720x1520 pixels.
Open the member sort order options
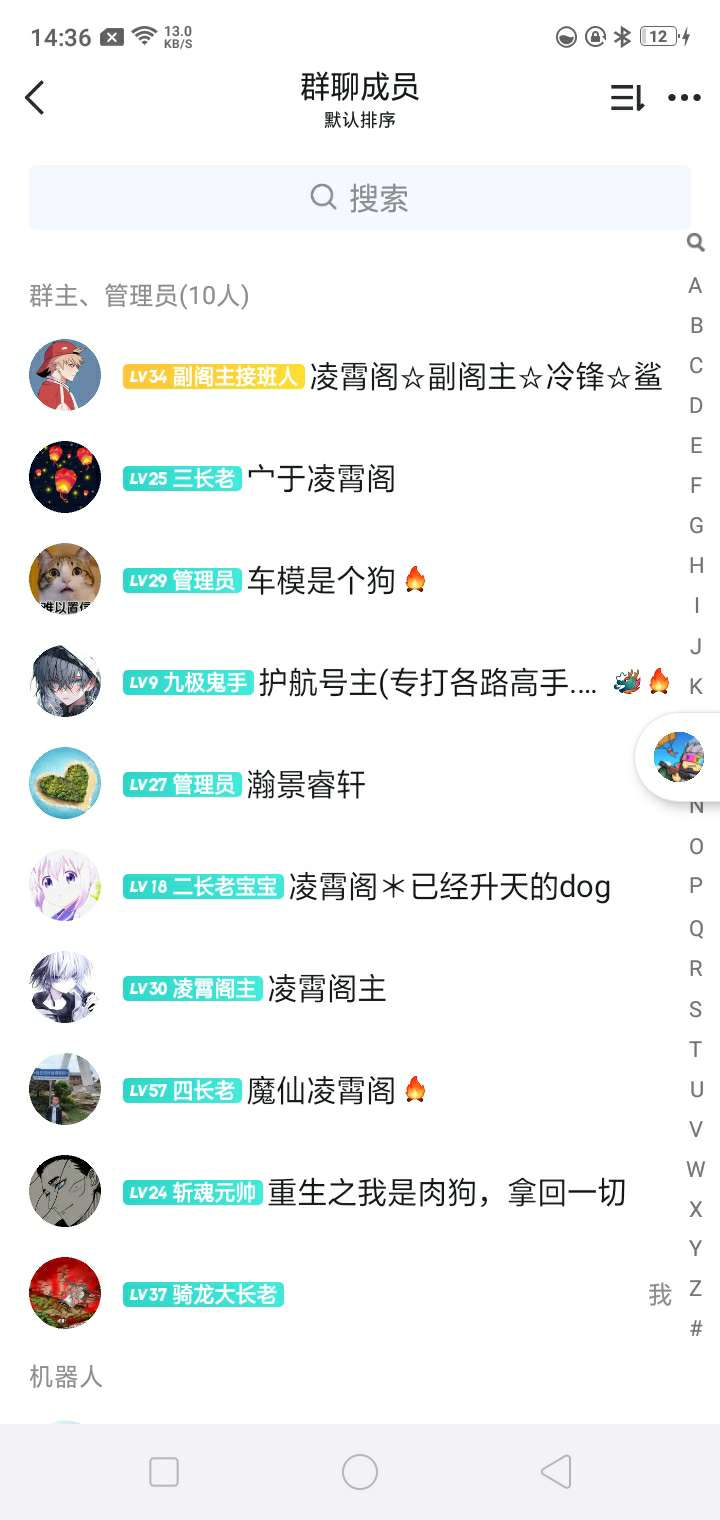click(627, 98)
